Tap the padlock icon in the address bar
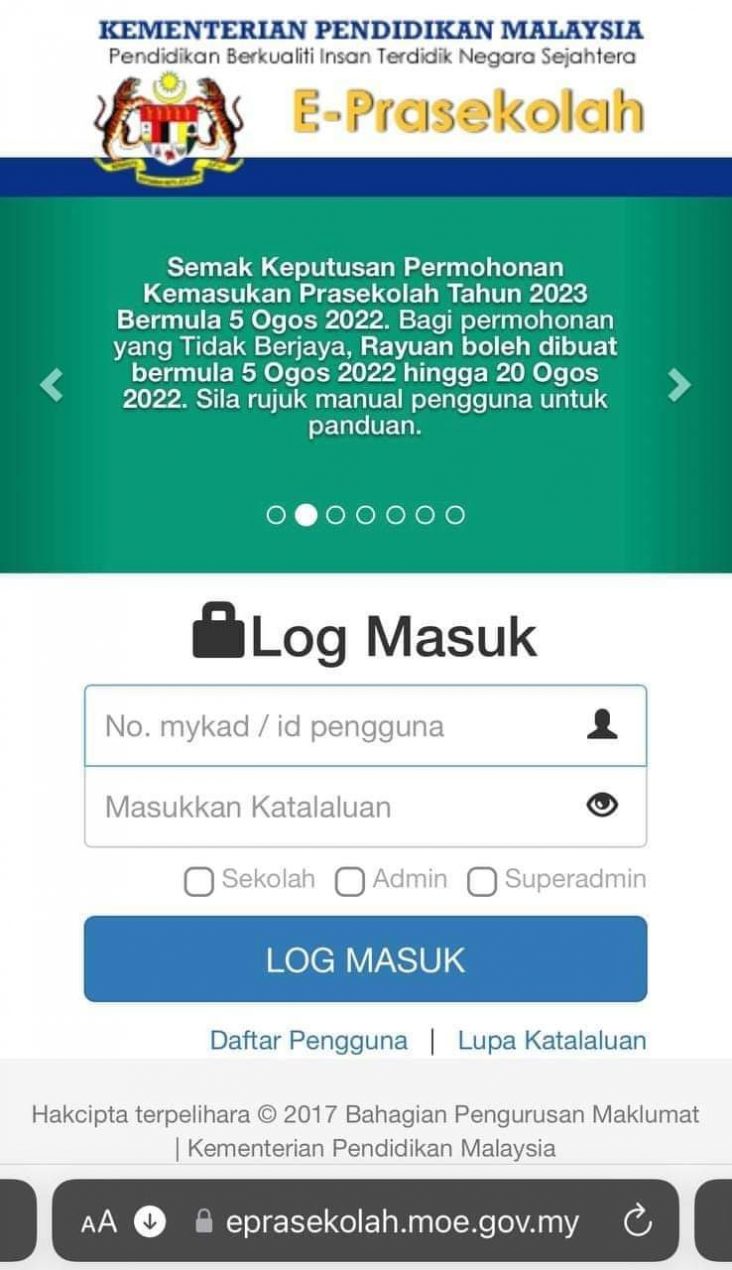 pyautogui.click(x=205, y=1221)
